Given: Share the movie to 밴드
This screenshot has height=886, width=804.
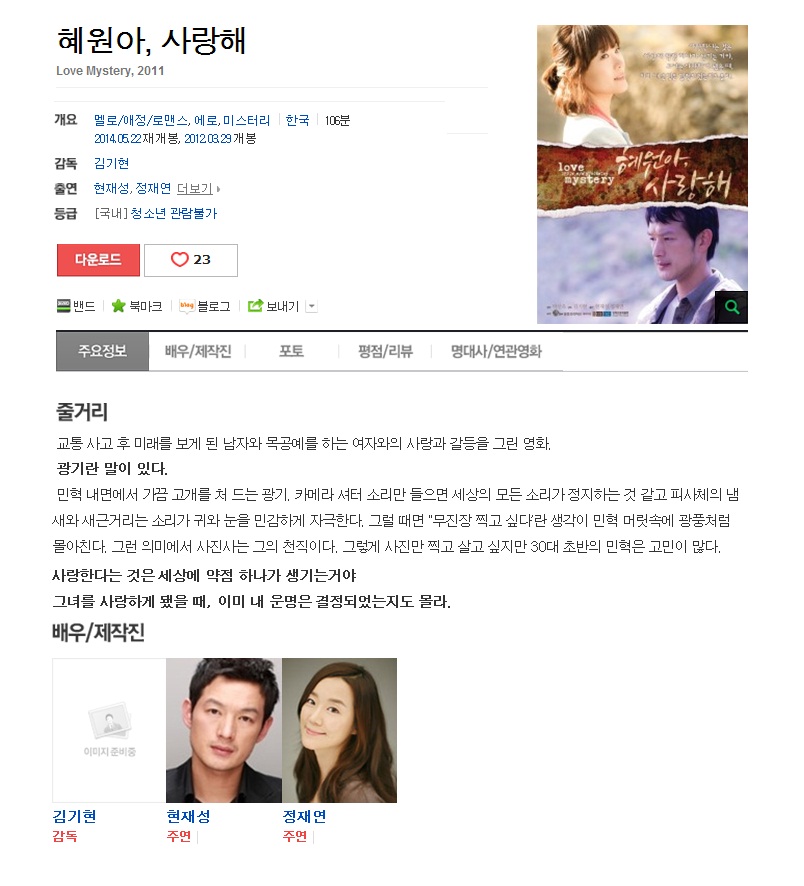Looking at the screenshot, I should coord(77,306).
